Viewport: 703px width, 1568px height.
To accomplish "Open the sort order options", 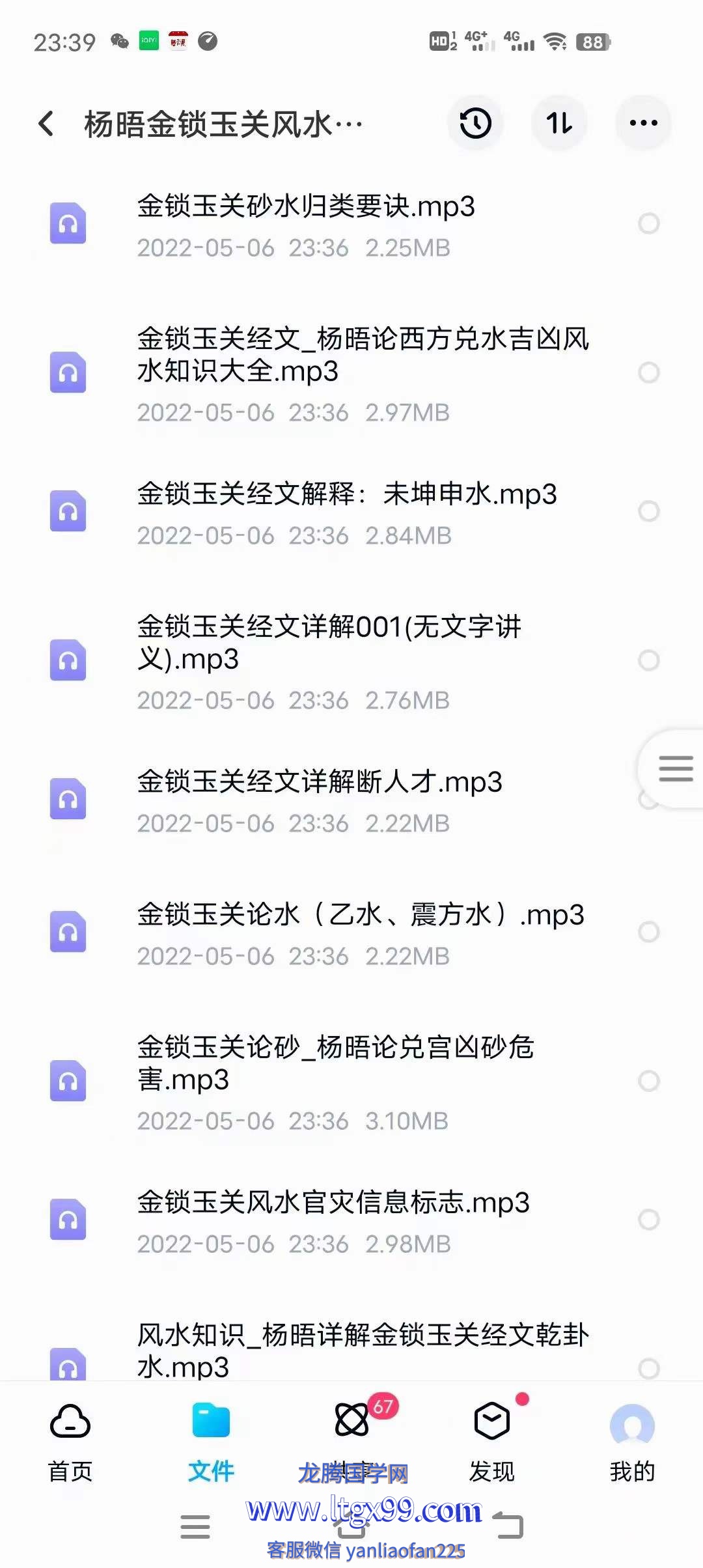I will click(559, 124).
